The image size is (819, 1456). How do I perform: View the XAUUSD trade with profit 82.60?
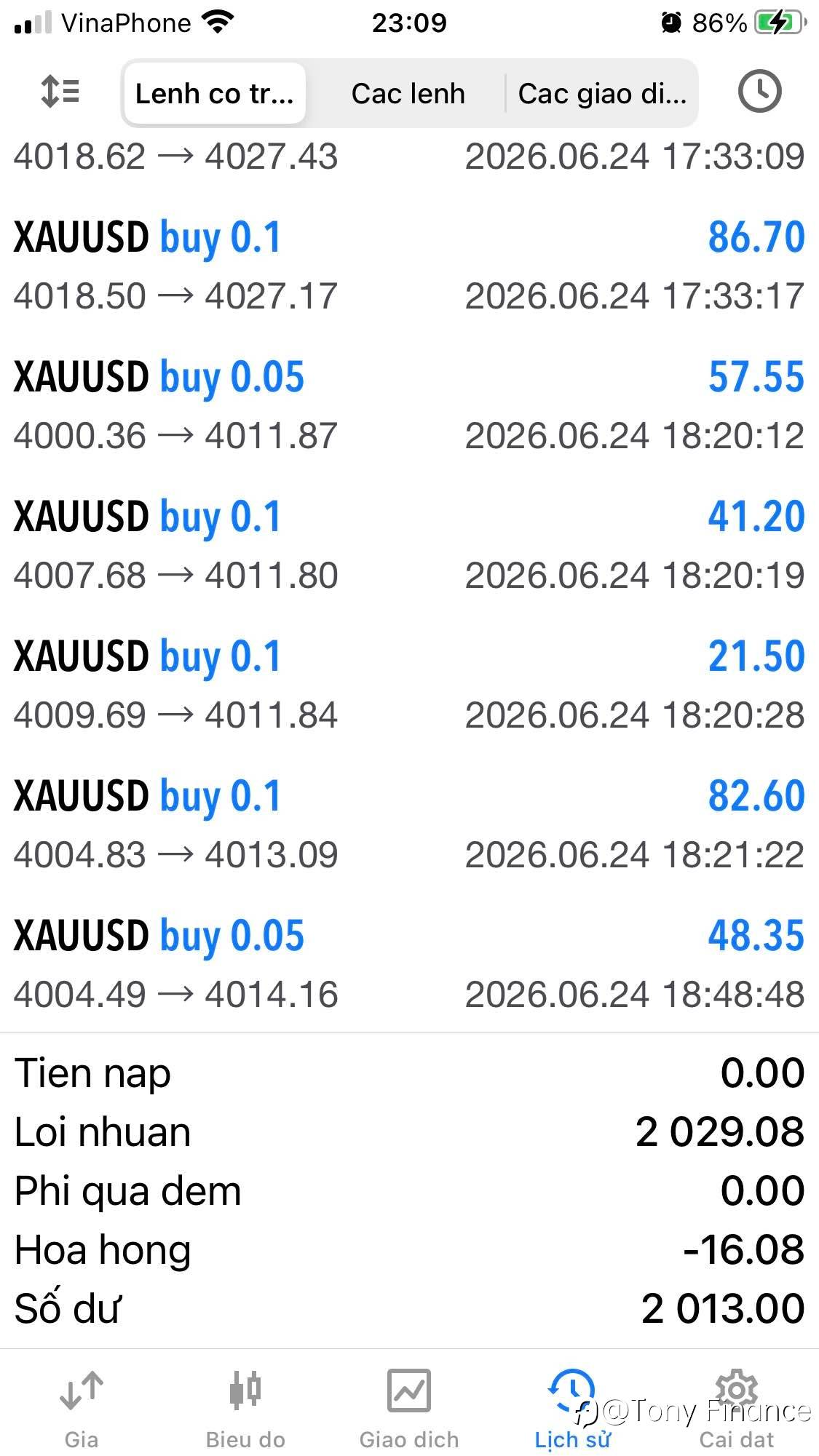pyautogui.click(x=409, y=825)
